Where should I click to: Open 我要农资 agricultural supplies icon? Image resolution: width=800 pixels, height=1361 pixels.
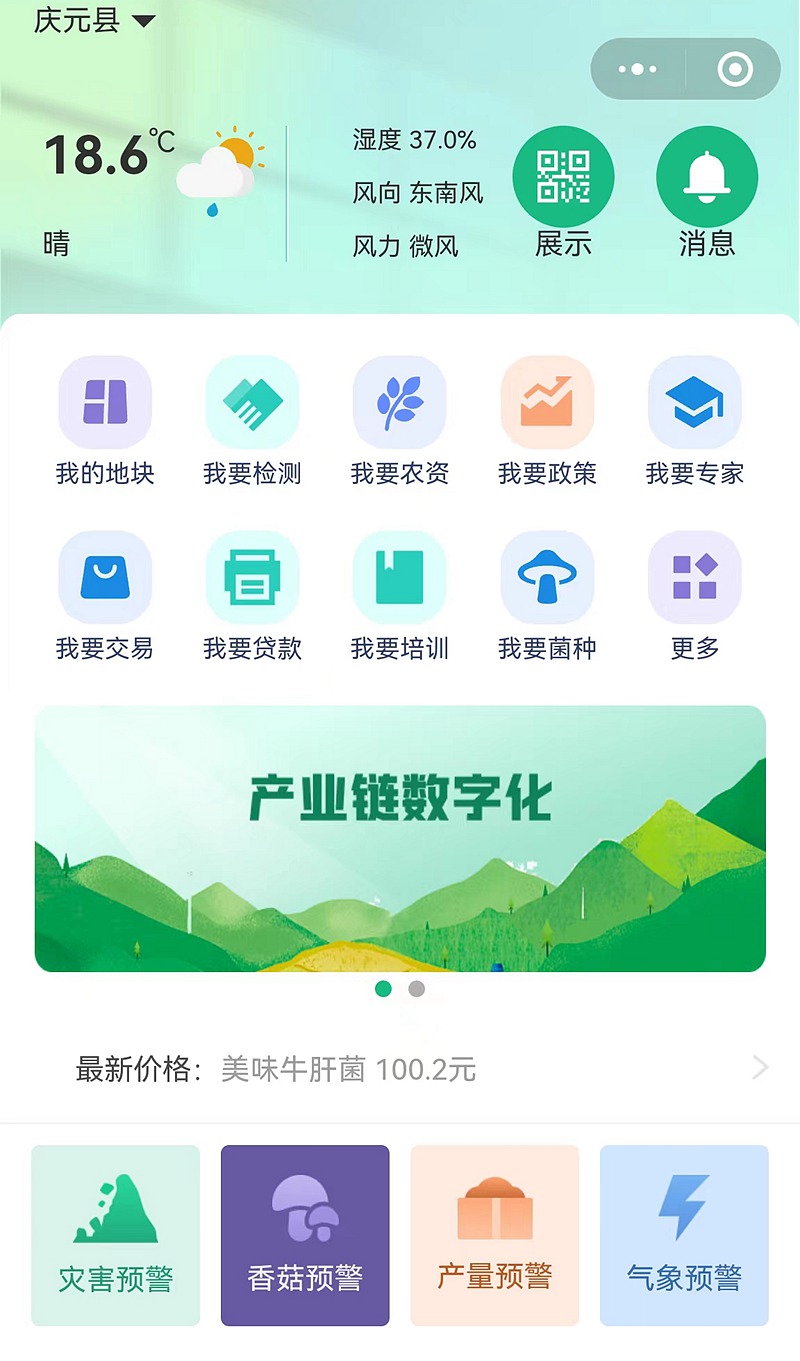coord(399,403)
